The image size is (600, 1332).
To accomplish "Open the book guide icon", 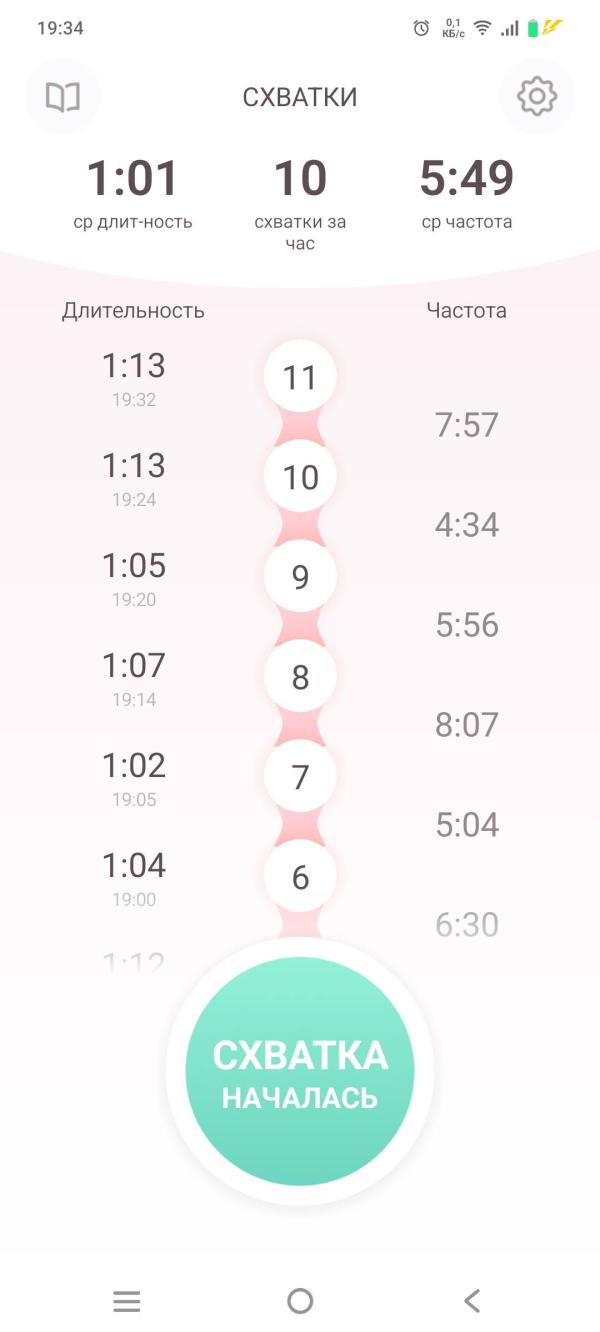I will click(63, 97).
